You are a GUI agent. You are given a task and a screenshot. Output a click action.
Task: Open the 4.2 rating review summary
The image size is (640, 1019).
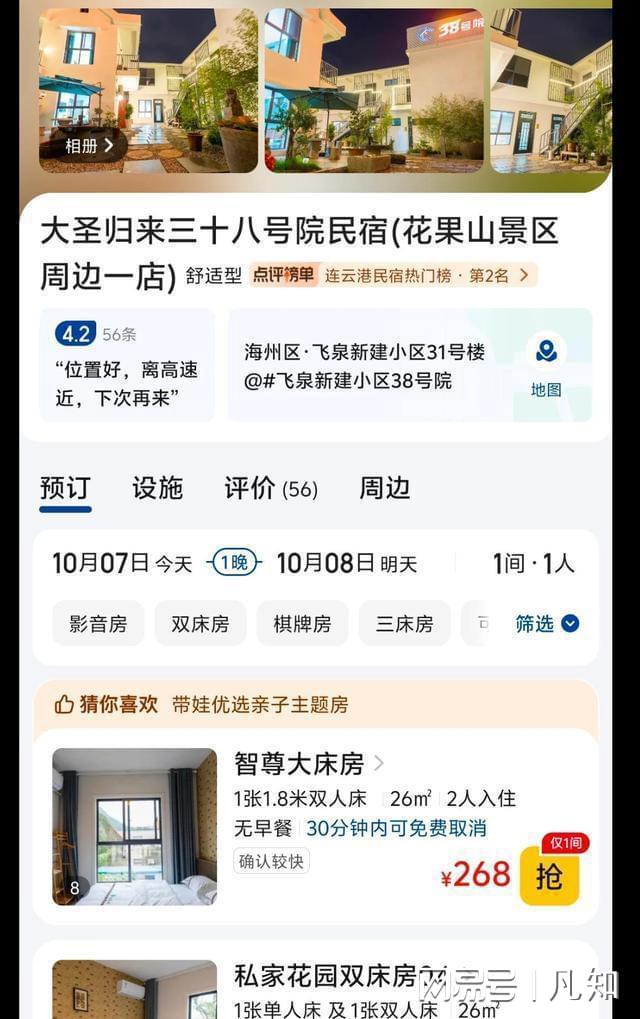coord(127,365)
